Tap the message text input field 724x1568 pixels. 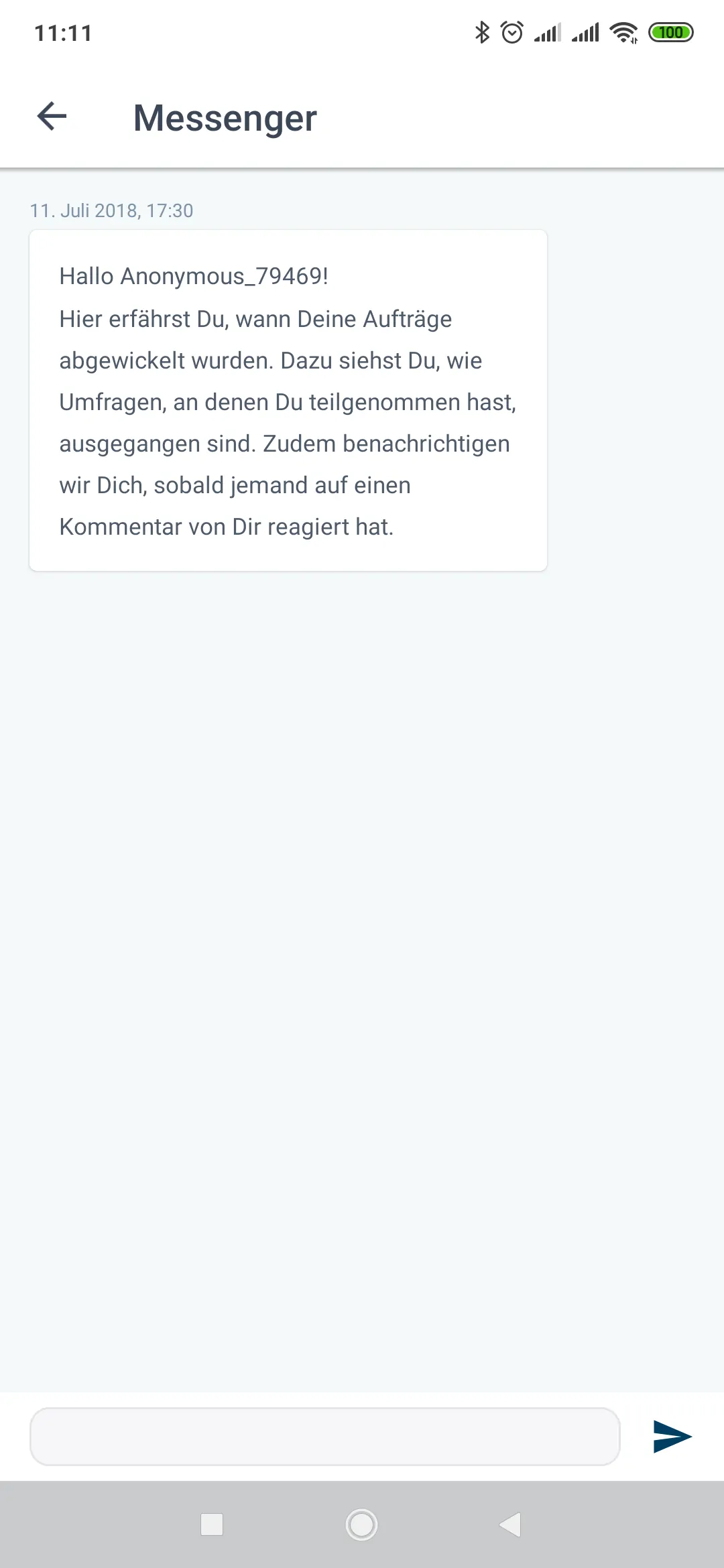click(x=325, y=1436)
